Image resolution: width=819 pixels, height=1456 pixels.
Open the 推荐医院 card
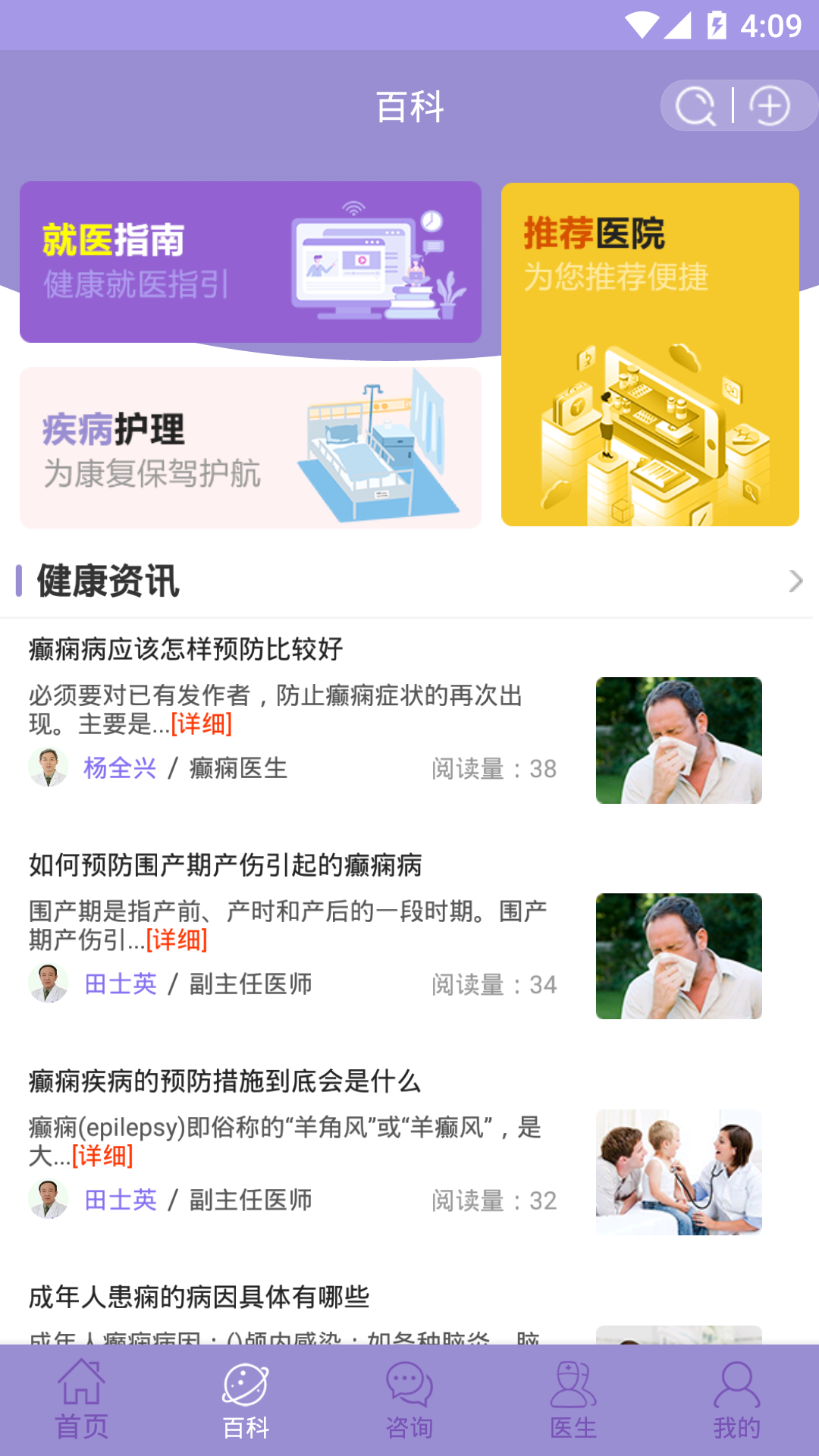(650, 354)
